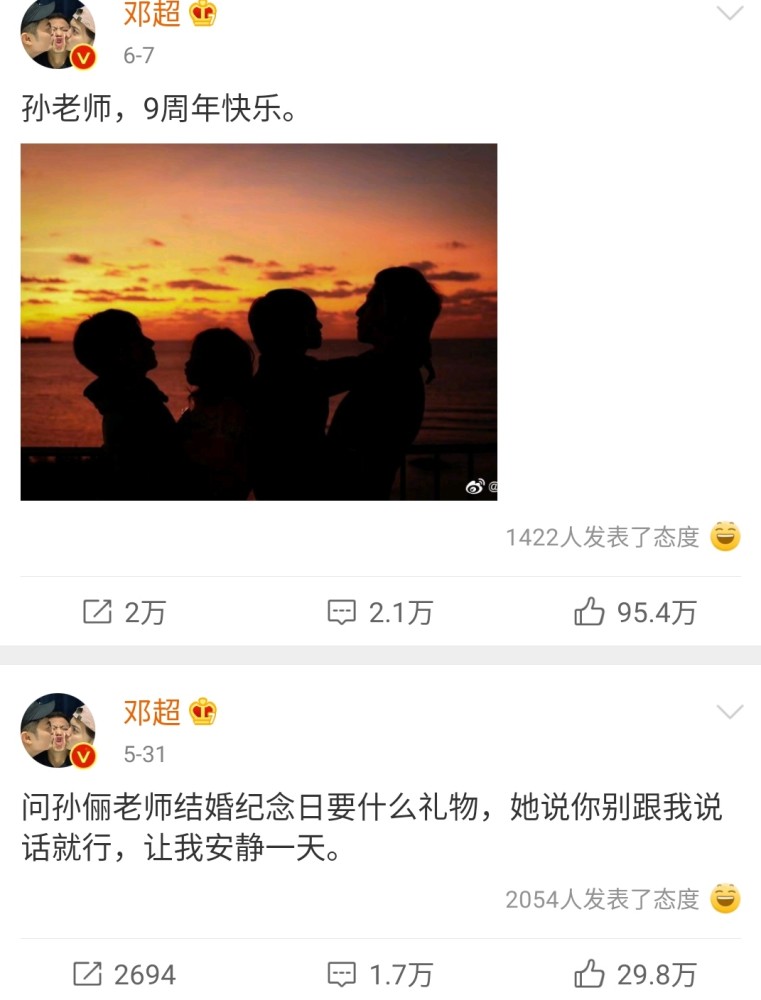Image resolution: width=761 pixels, height=1000 pixels.
Task: Open the sunset photo in the 6-7 post
Action: coord(259,321)
